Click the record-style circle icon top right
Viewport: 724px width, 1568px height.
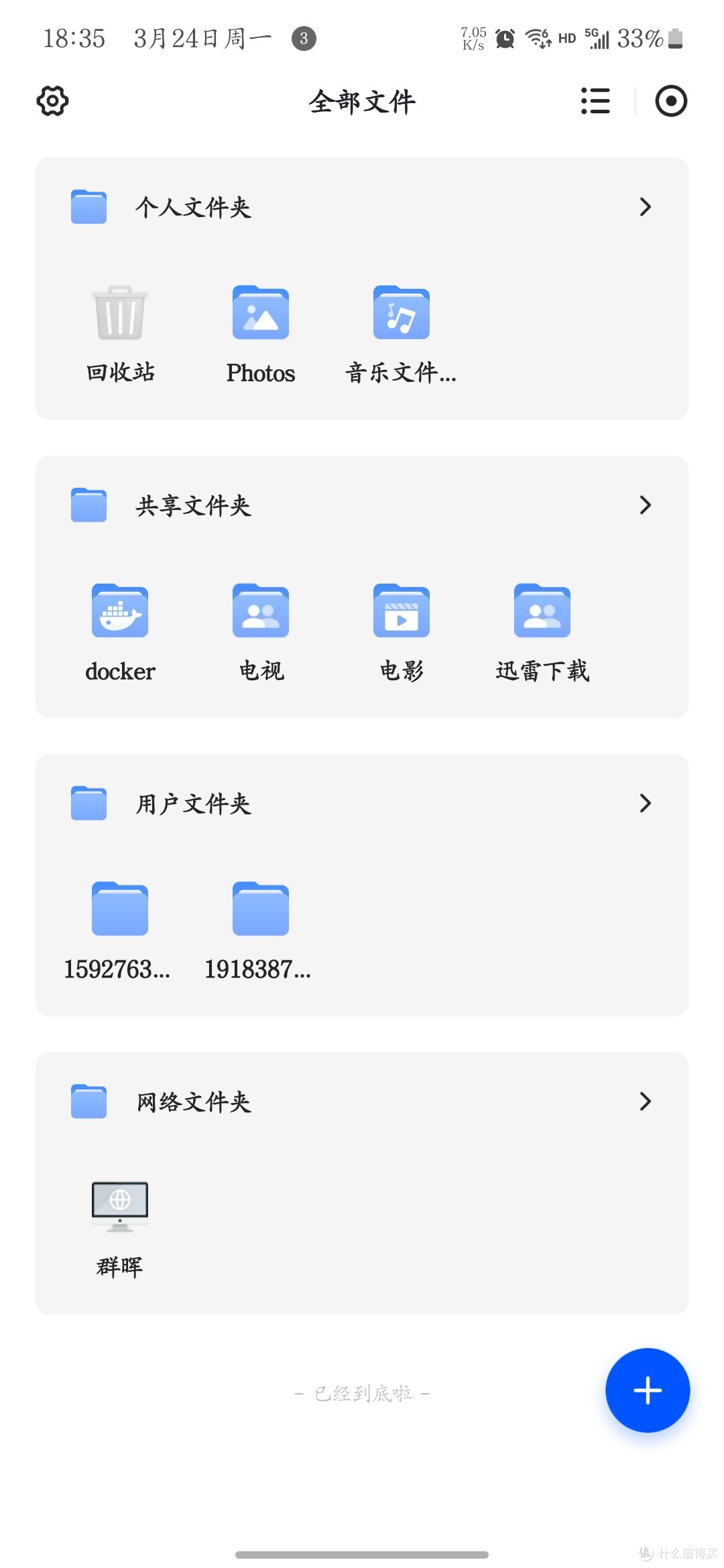click(x=671, y=101)
